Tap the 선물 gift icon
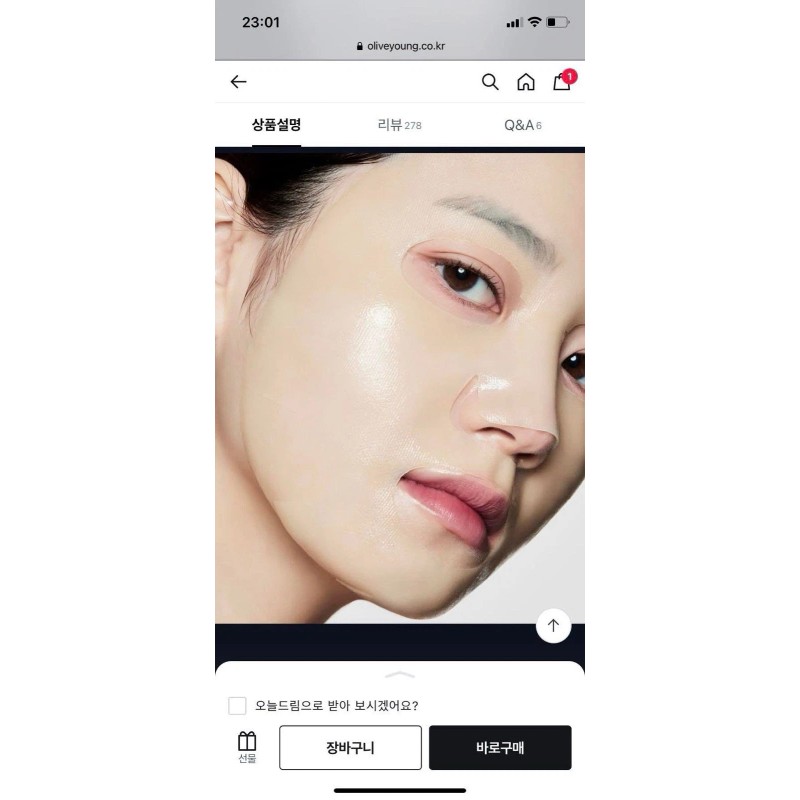The width and height of the screenshot is (800, 800). 247,747
